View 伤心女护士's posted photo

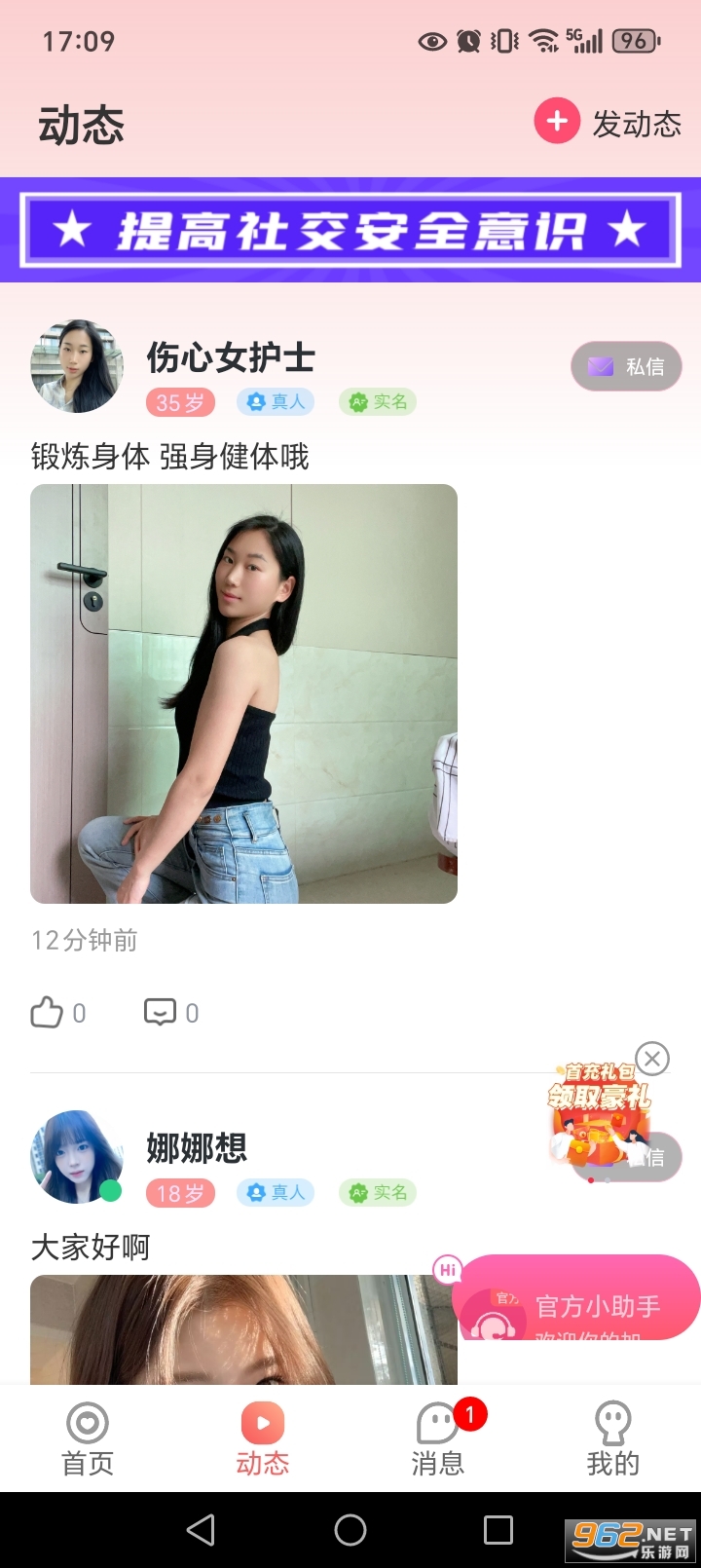[x=243, y=693]
